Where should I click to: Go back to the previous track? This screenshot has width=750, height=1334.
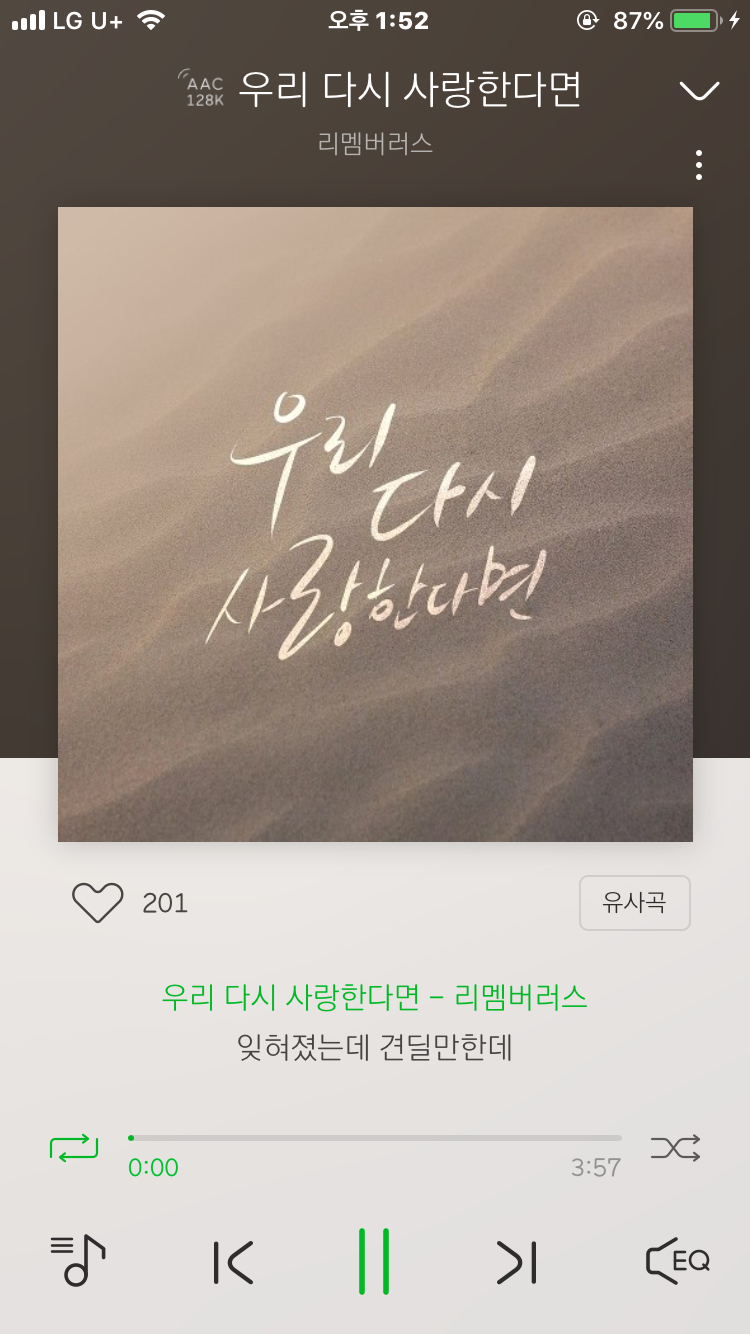click(x=233, y=1261)
